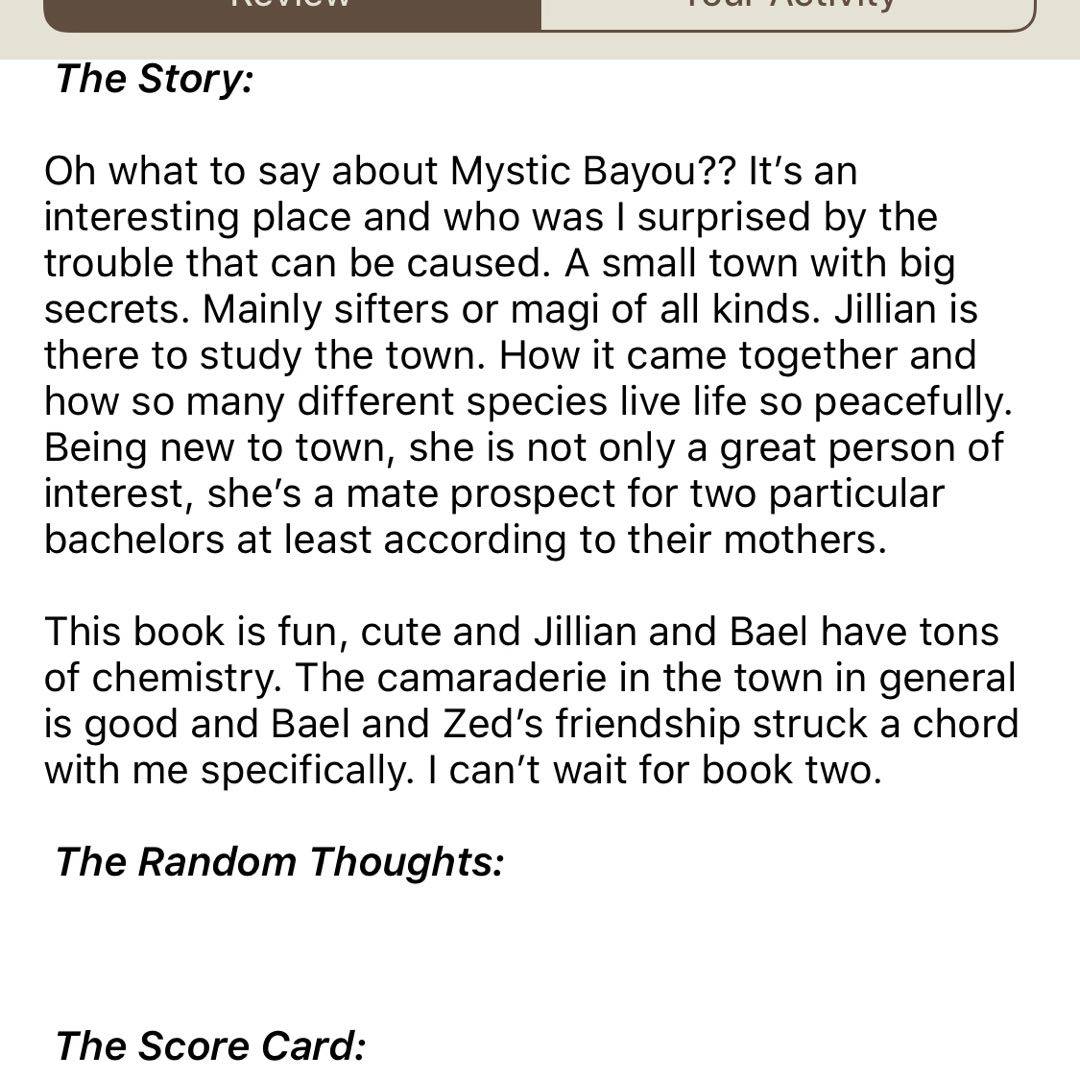
Task: Switch to the Your Activity tab
Action: click(788, 10)
